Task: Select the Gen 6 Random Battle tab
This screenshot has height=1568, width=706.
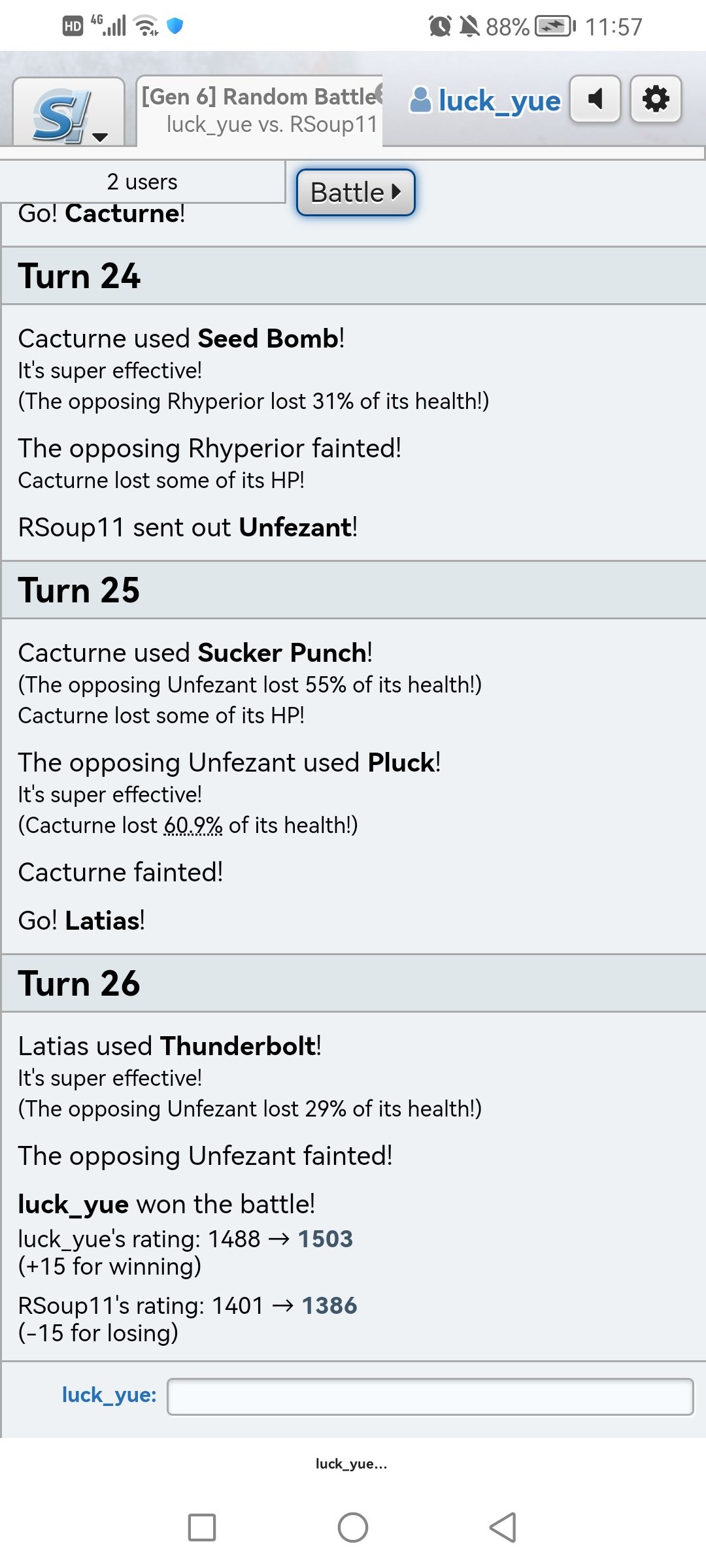Action: [260, 110]
